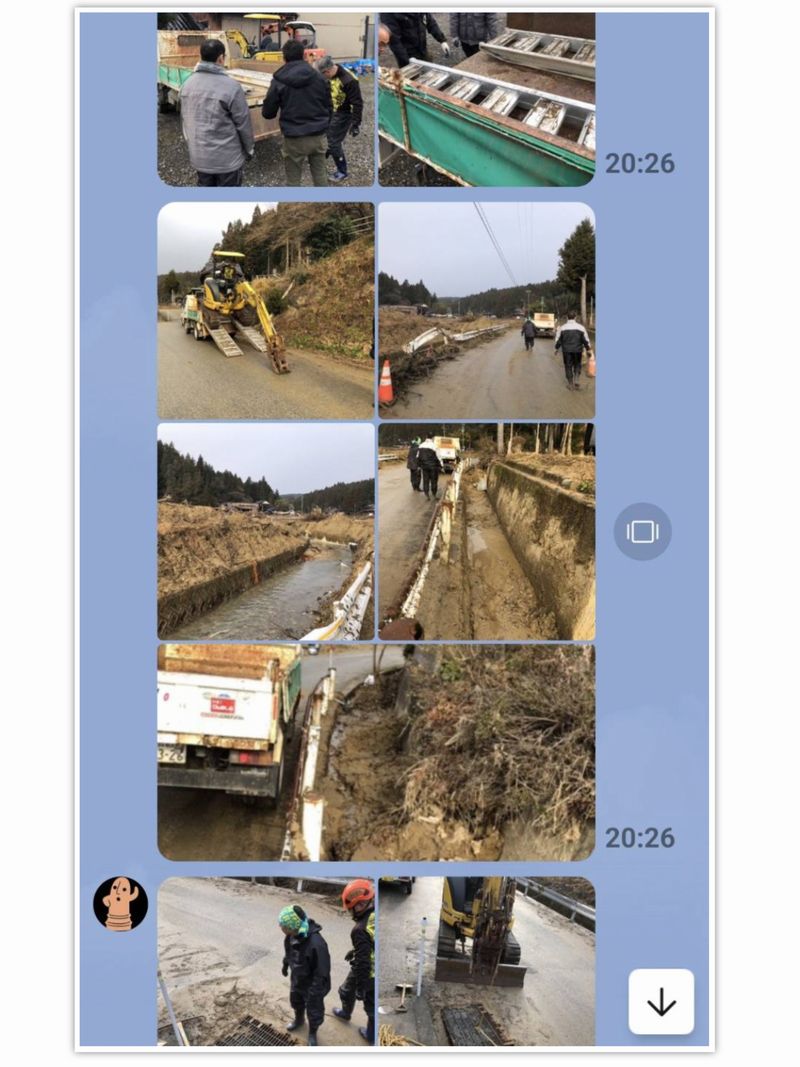800x1067 pixels.
Task: View photo of the river channel
Action: click(265, 531)
